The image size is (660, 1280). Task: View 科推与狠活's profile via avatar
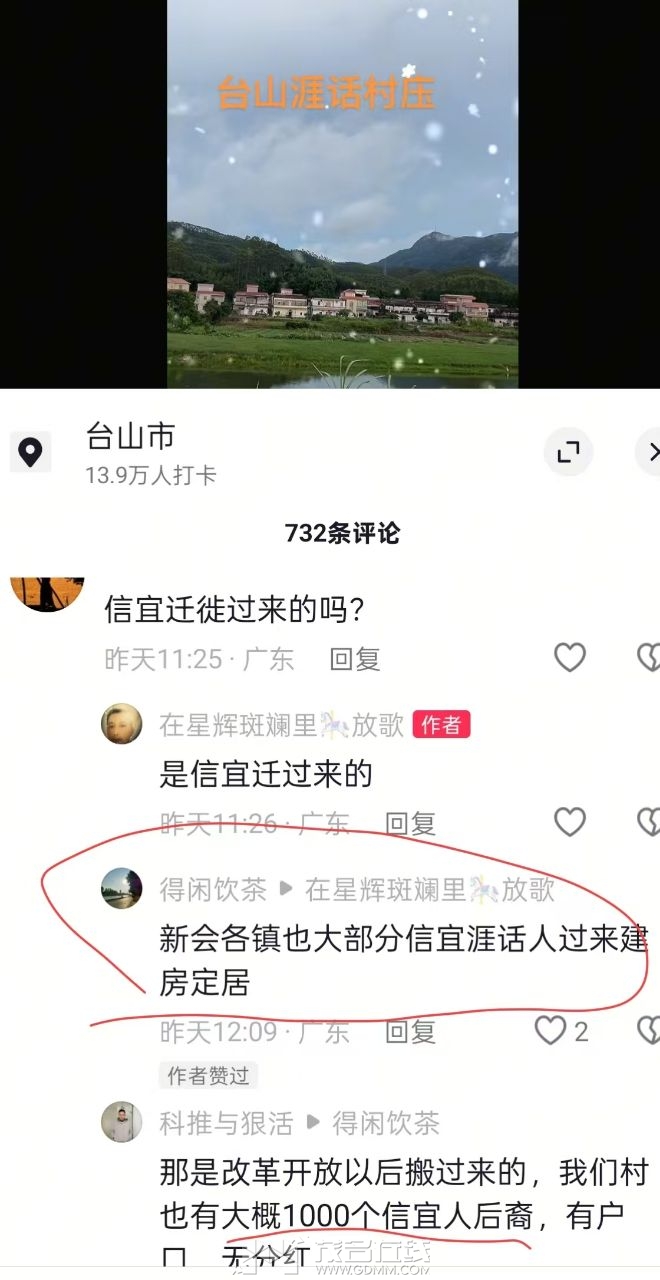pos(122,1122)
